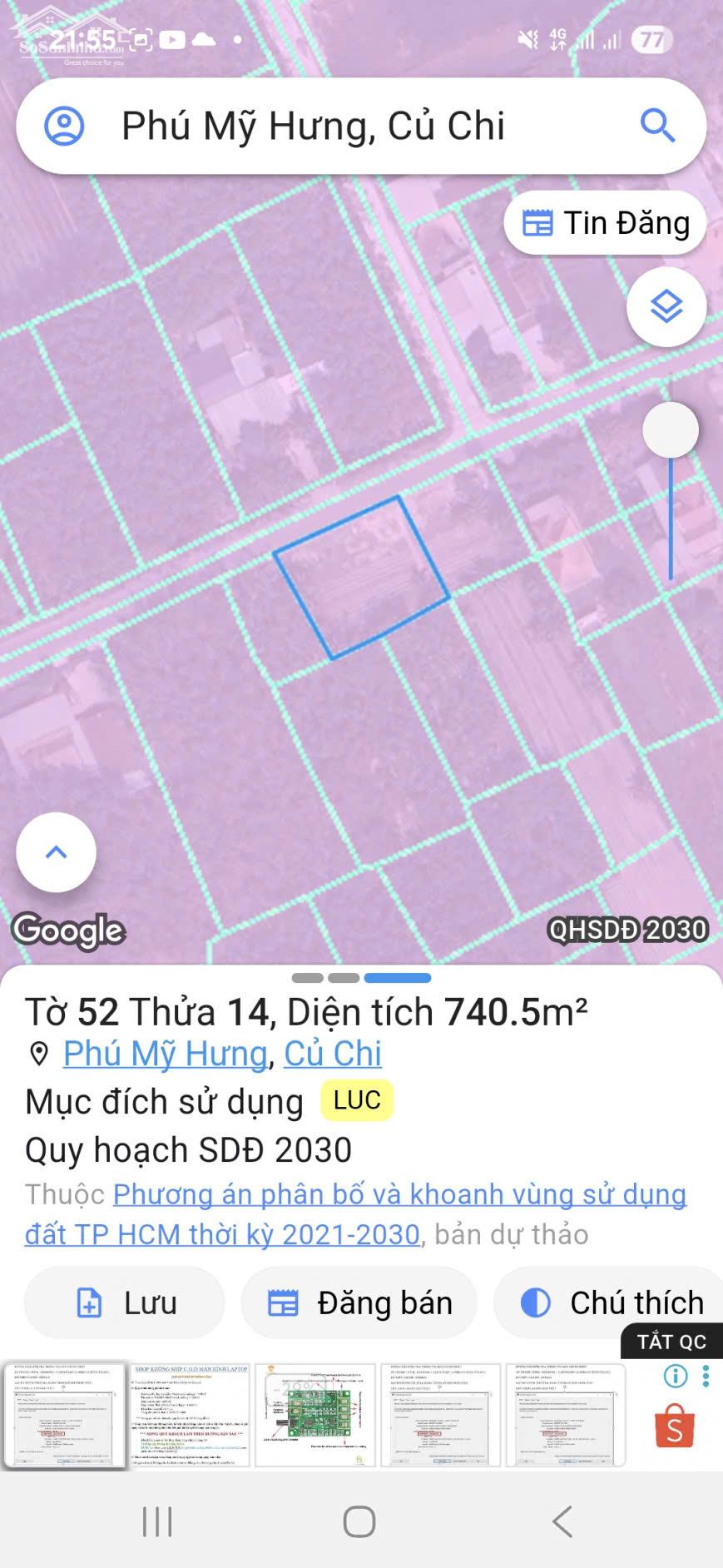Open the Phú Mỹ Hưng link
The width and height of the screenshot is (723, 1568).
click(163, 1053)
